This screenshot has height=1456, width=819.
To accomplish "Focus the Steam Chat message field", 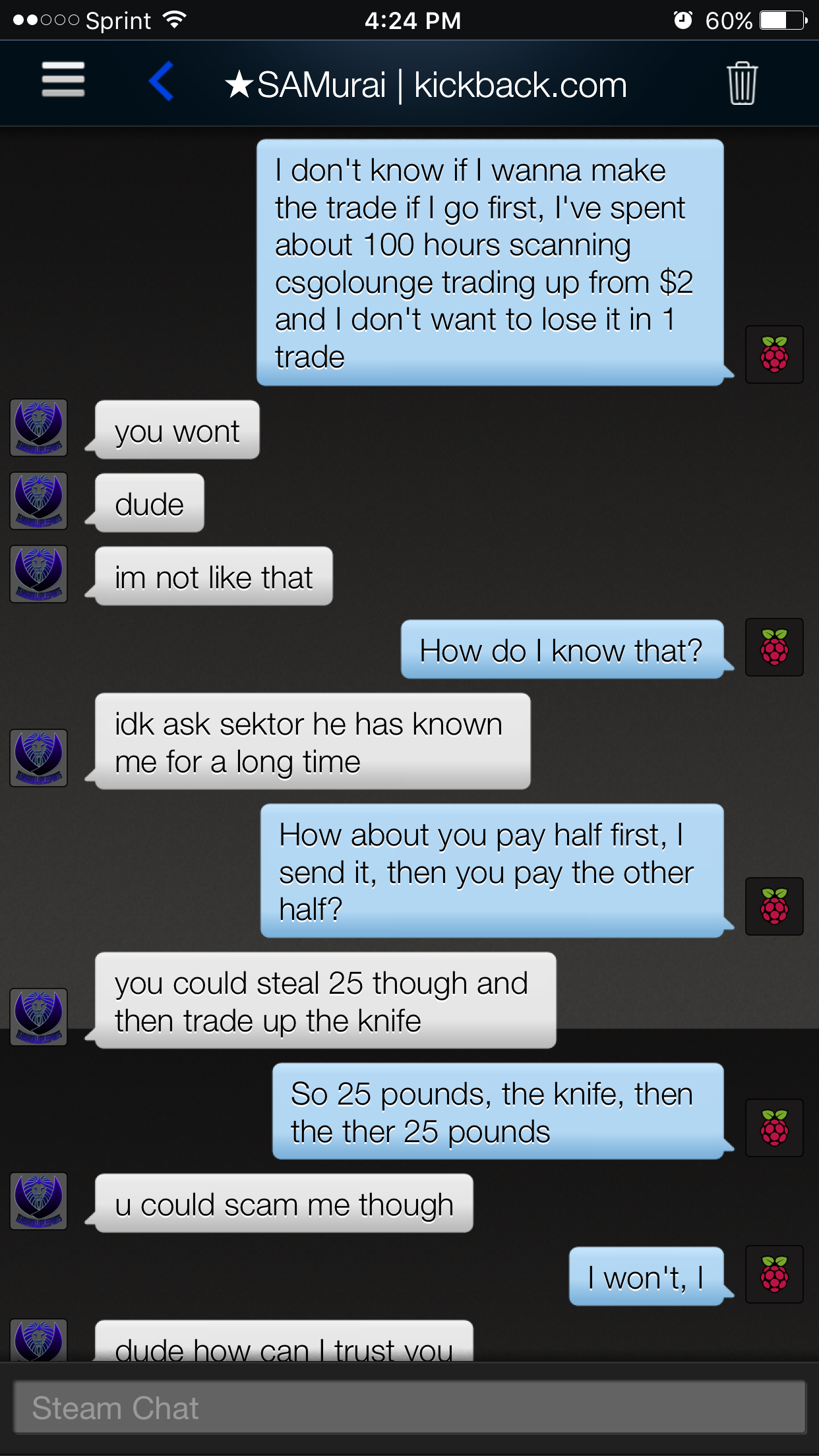I will click(409, 1408).
